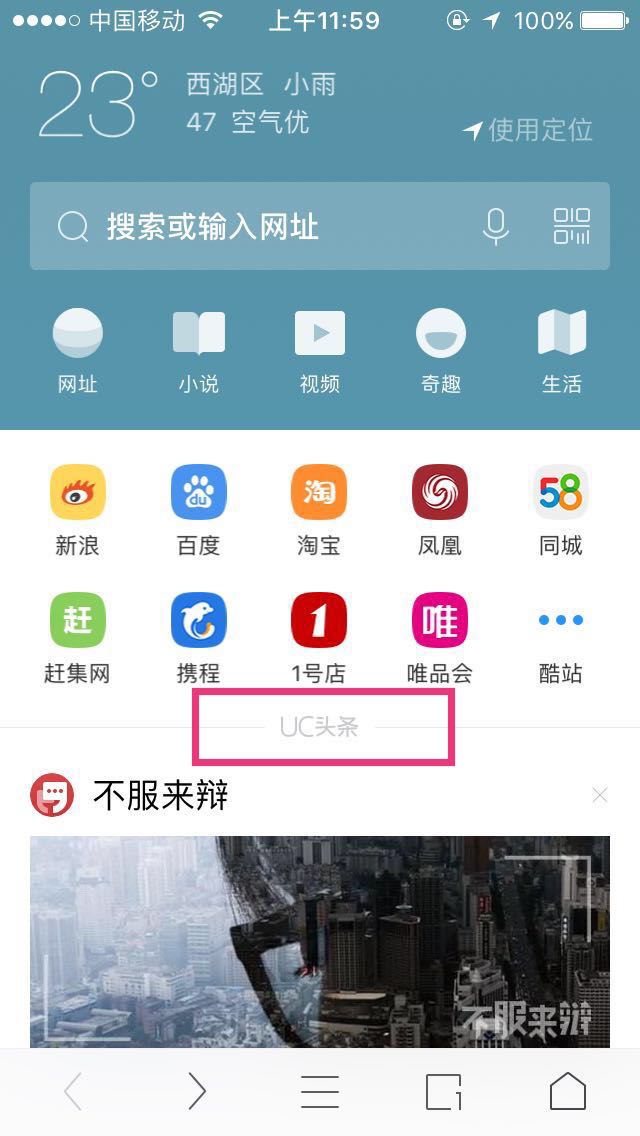Launch the 新浪 site shortcut
Image resolution: width=640 pixels, height=1136 pixels.
click(78, 510)
